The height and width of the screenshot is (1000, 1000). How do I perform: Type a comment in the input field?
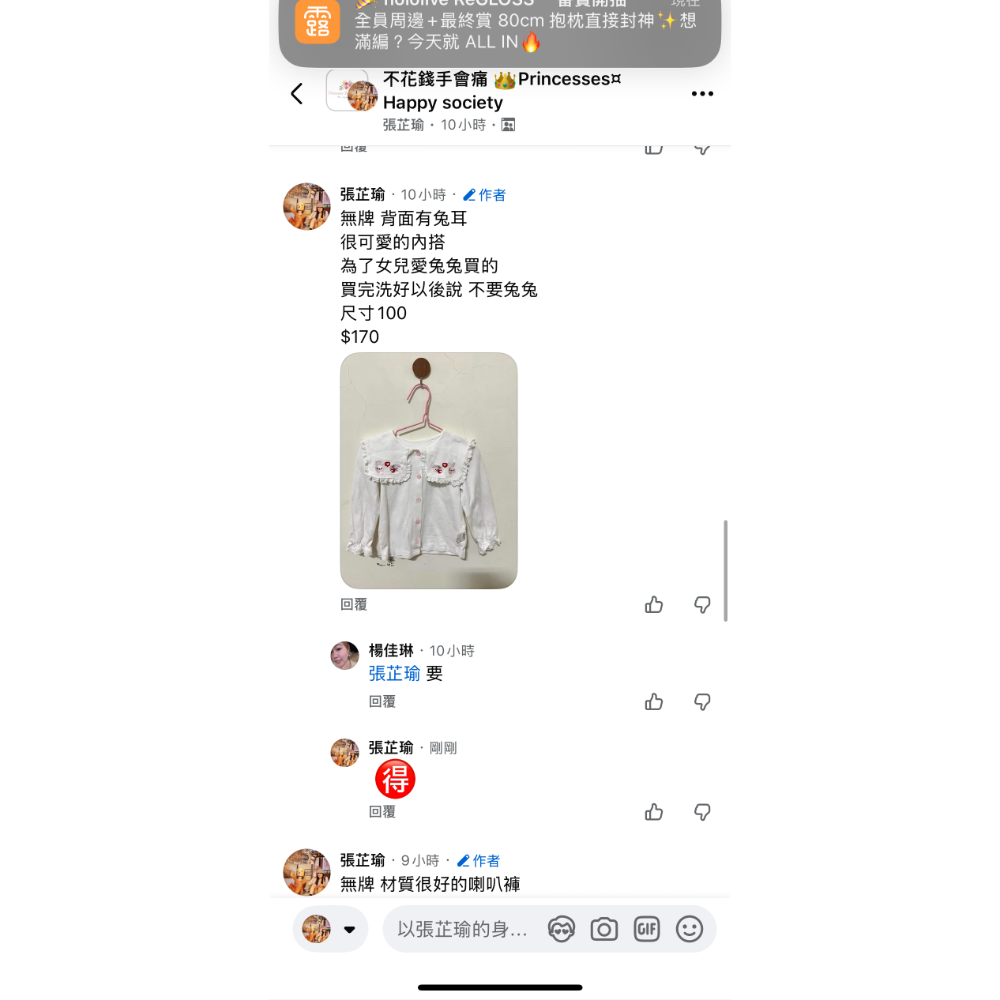pyautogui.click(x=462, y=929)
